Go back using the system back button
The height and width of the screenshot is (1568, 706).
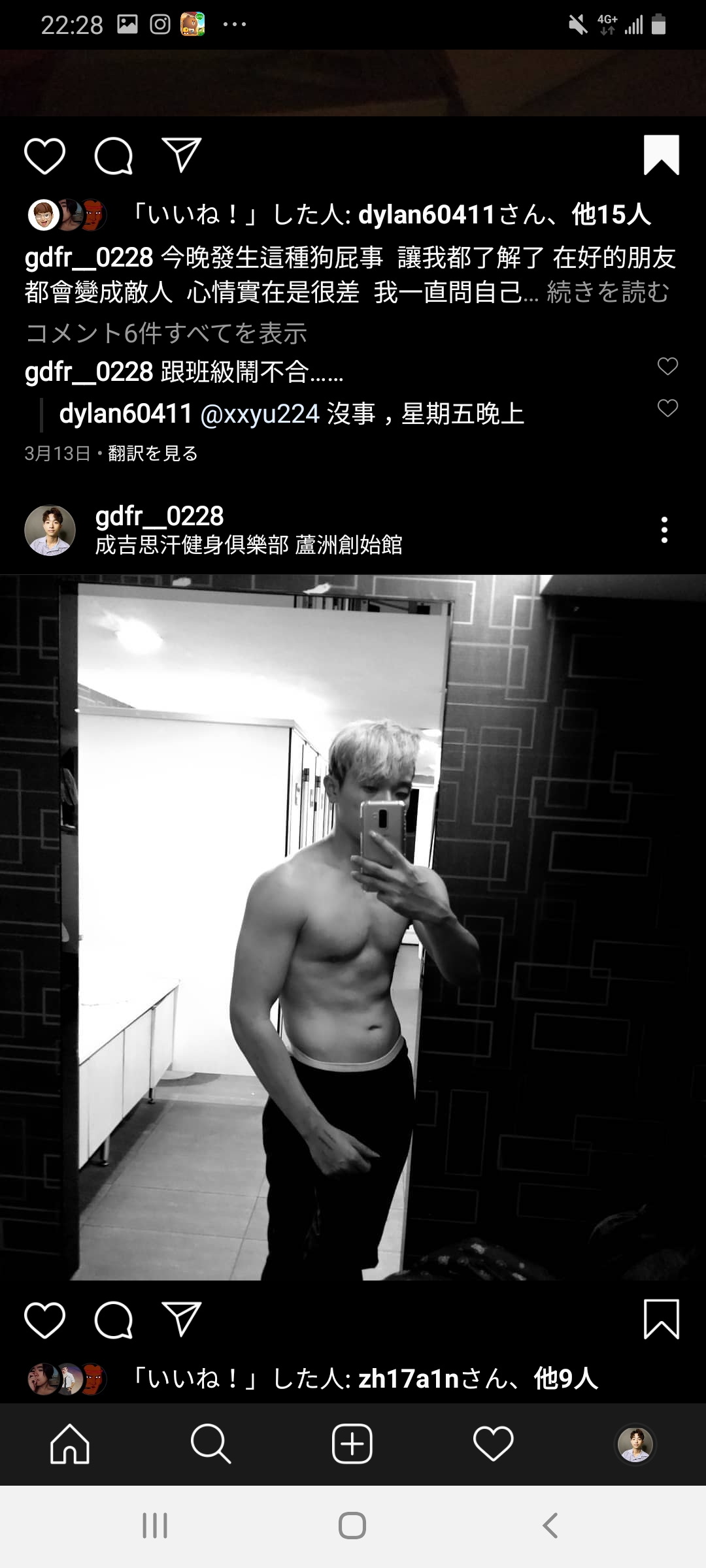tap(550, 1526)
